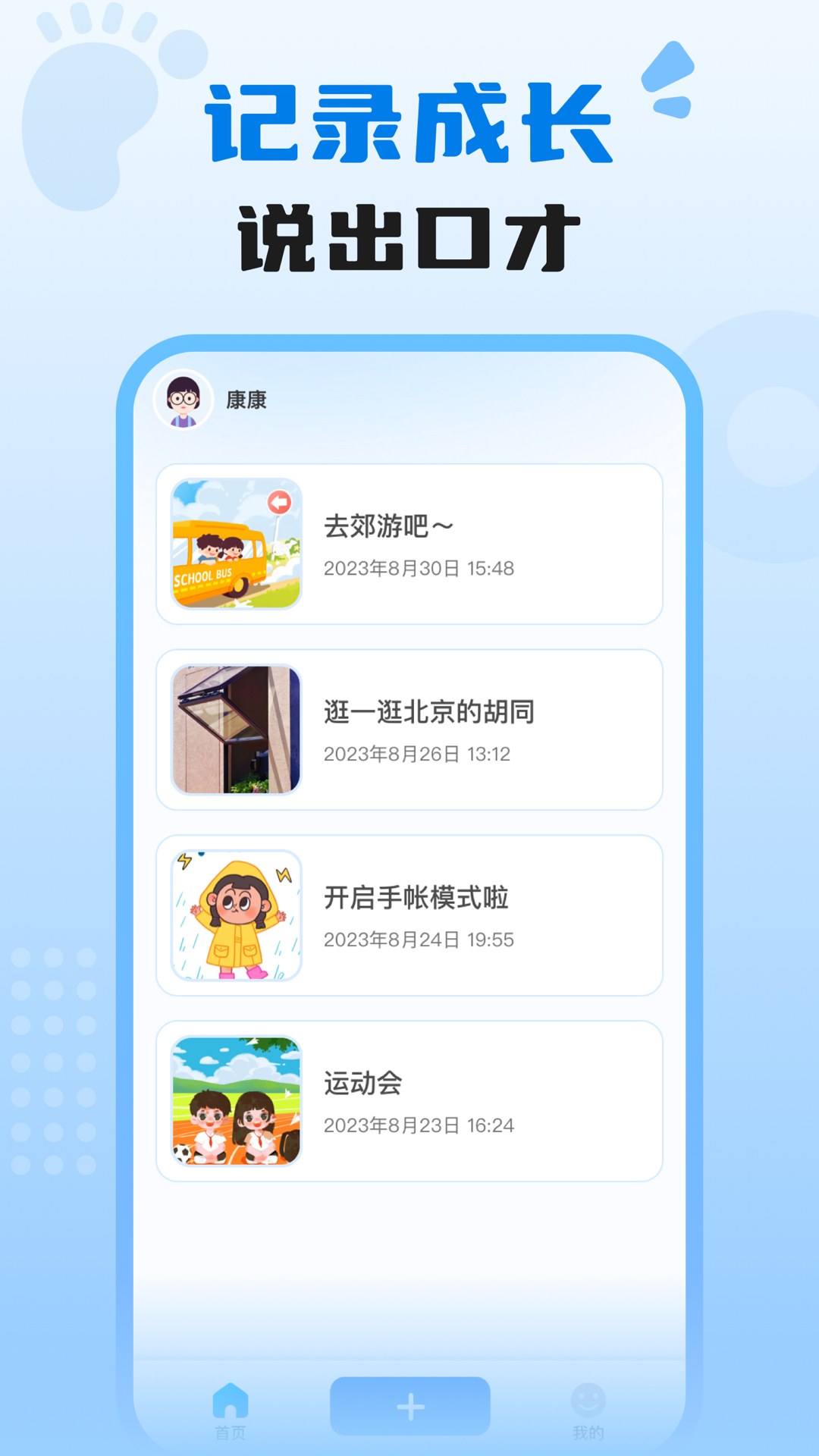Tap the raincoat girl illustration thumbnail
This screenshot has width=819, height=1456.
coord(236,913)
